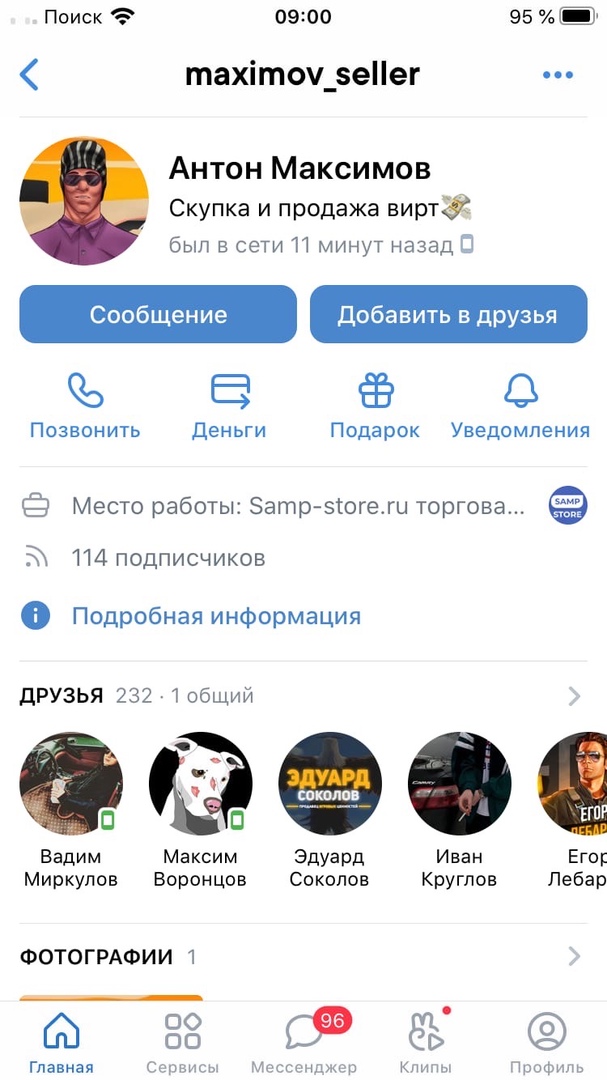The width and height of the screenshot is (607, 1080).
Task: Switch to the Сервисы tab
Action: point(183,1041)
